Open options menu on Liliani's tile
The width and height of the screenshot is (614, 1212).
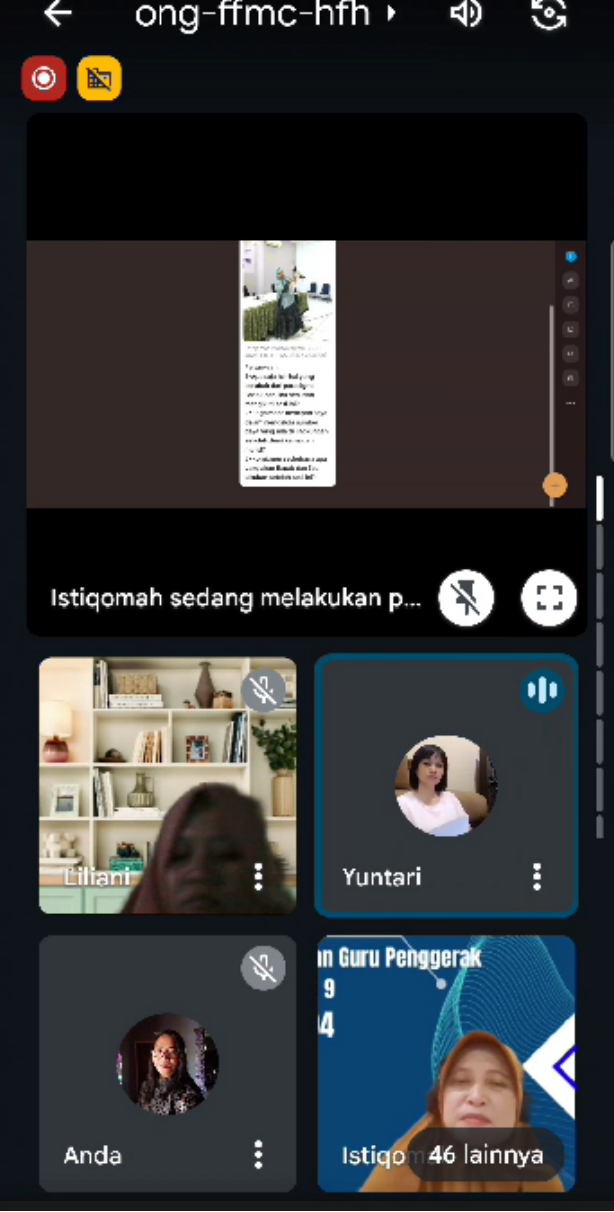click(259, 877)
